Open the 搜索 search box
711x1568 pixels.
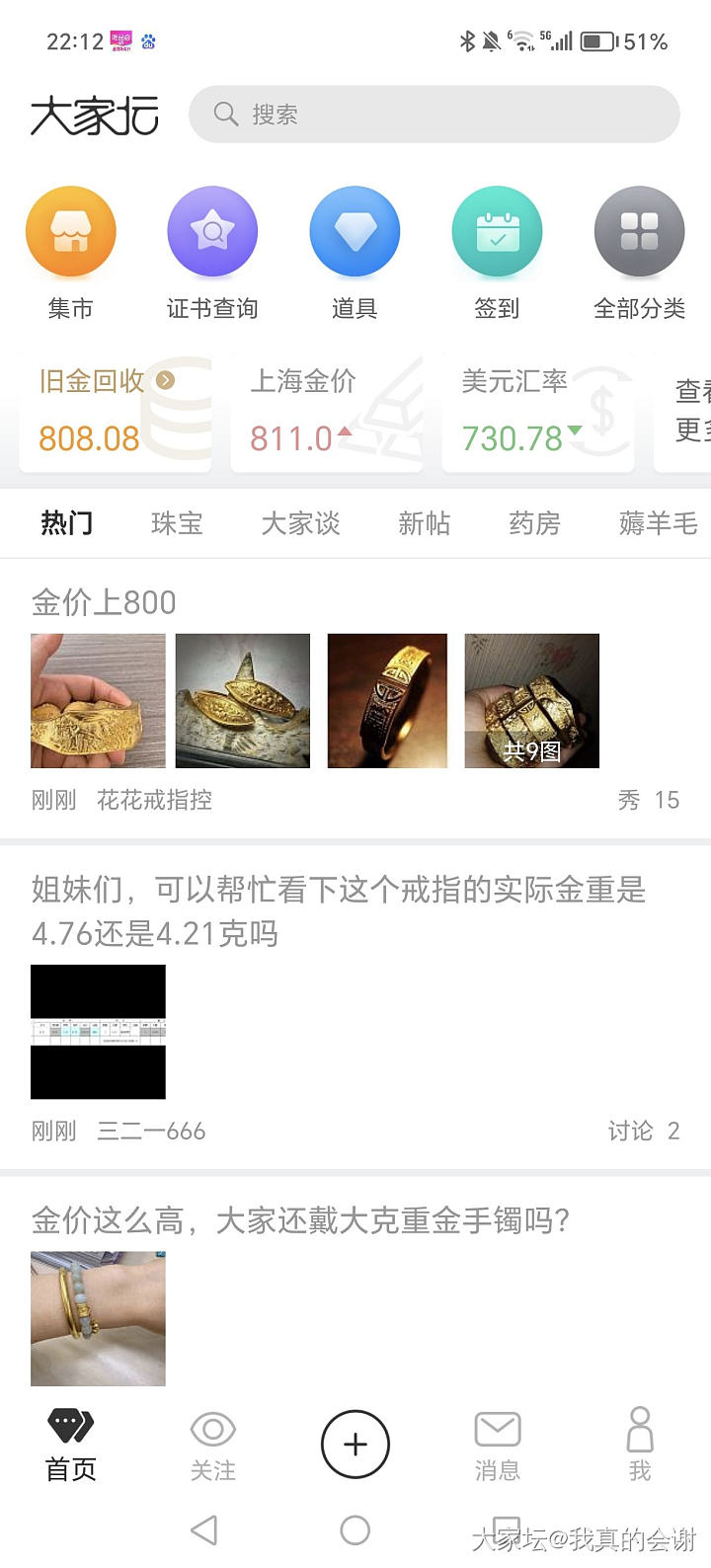click(434, 115)
